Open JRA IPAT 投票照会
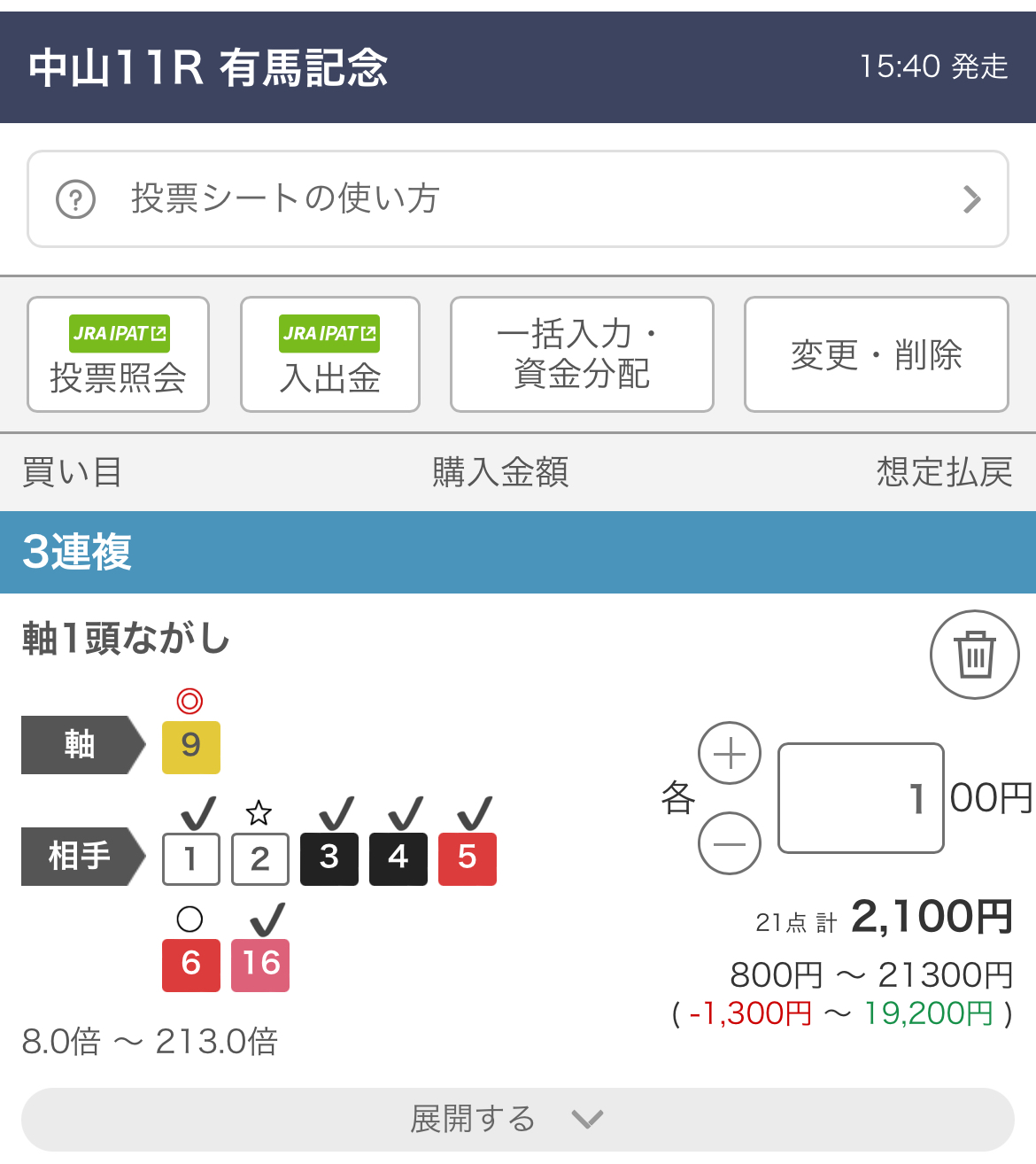 118,354
